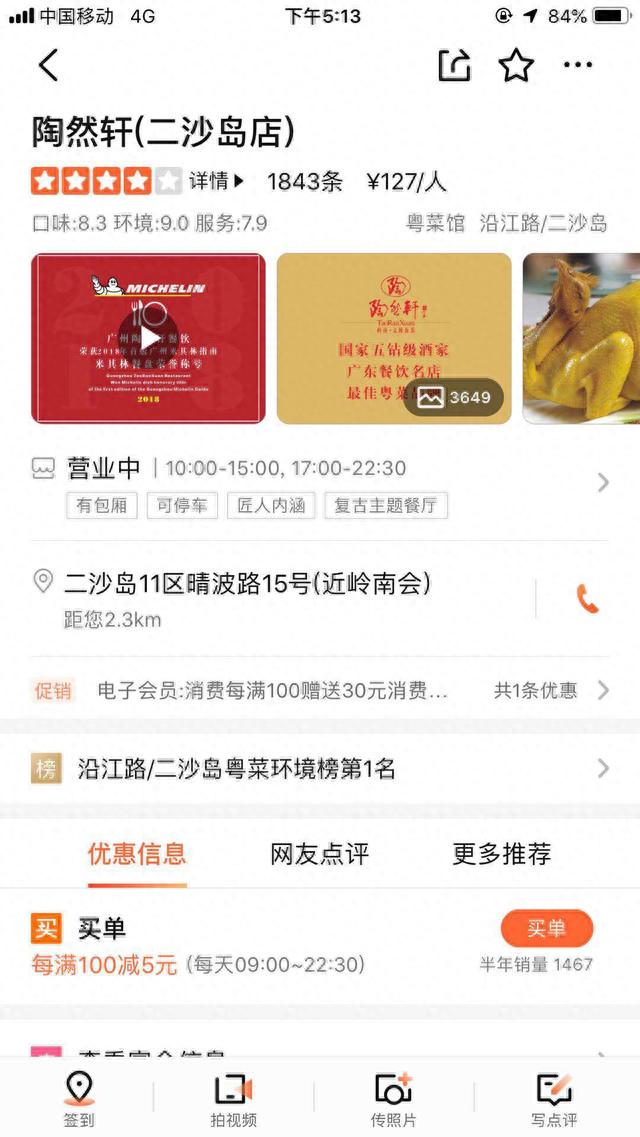This screenshot has width=640, height=1137.
Task: Favorite the restaurant with the star icon
Action: [516, 65]
